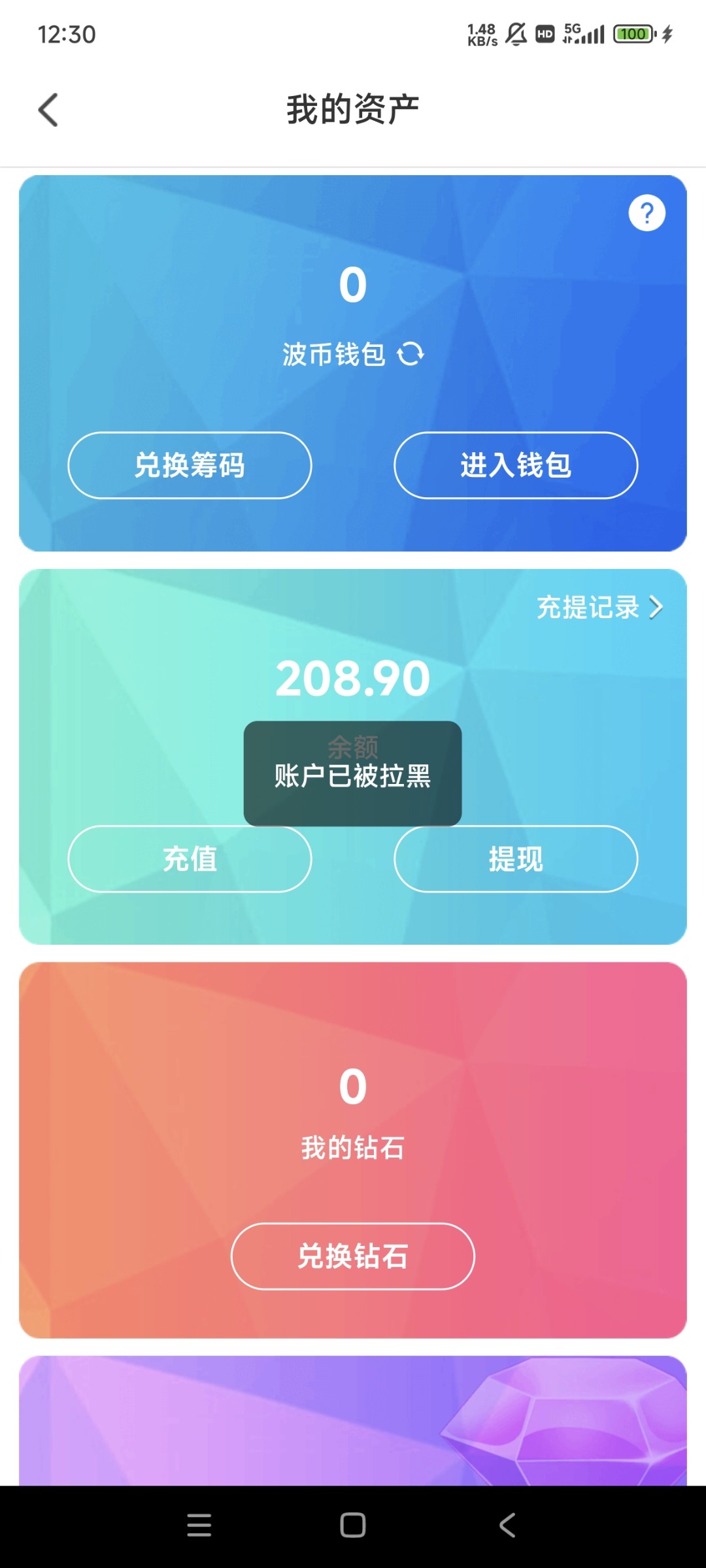Tap the 兑换钻石 button
This screenshot has height=1568, width=706.
[352, 1256]
